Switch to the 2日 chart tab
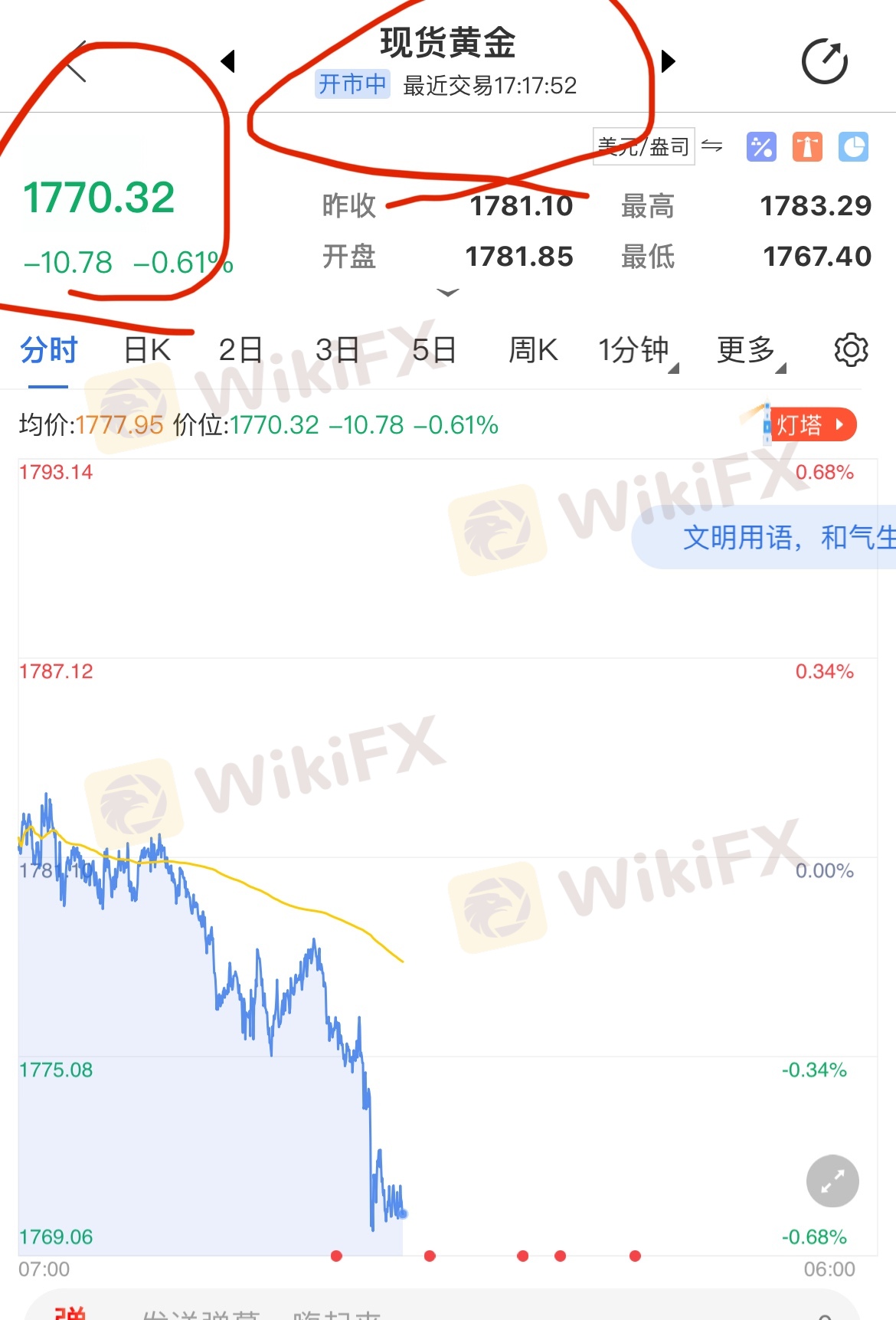This screenshot has height=1320, width=896. 240,350
